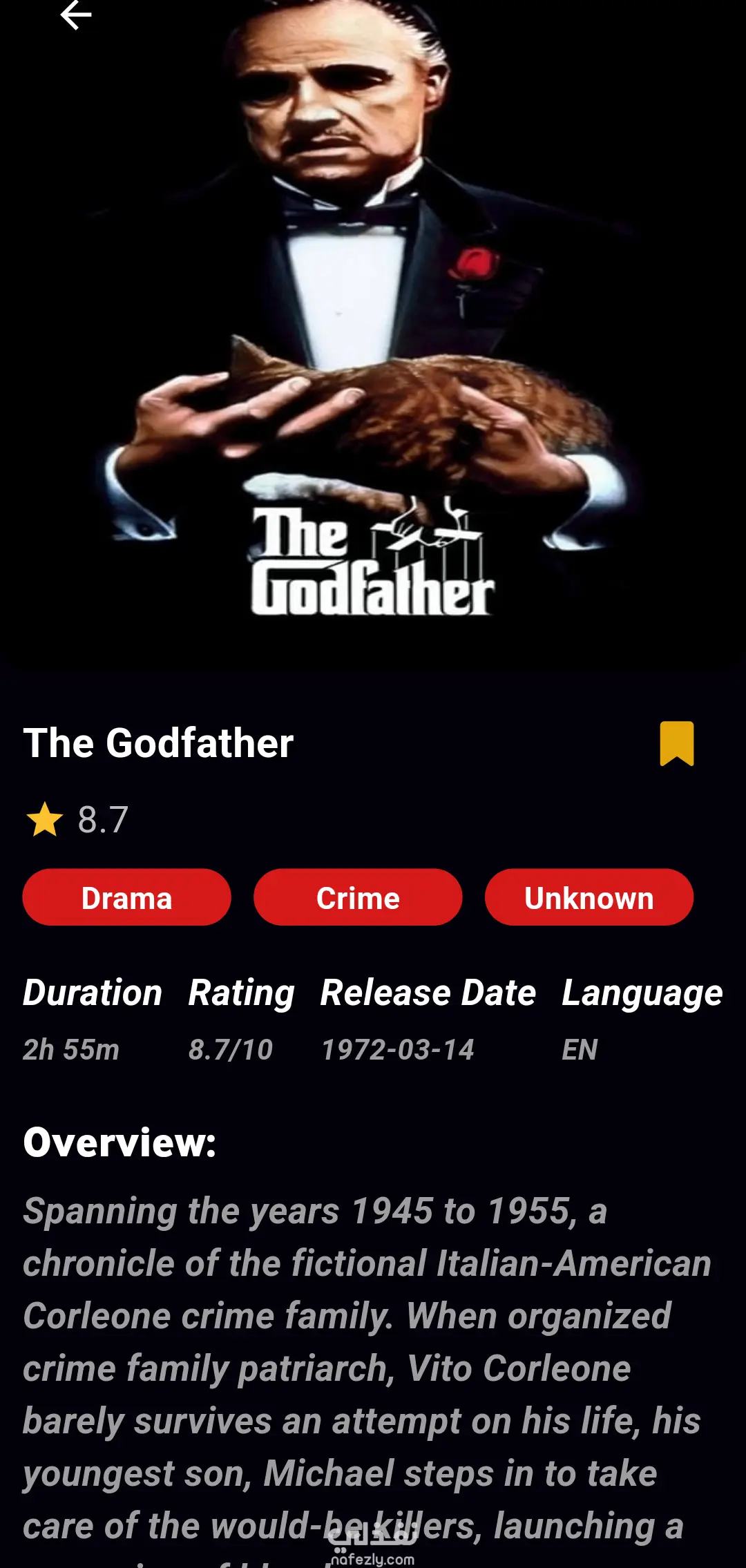Image resolution: width=746 pixels, height=1568 pixels.
Task: Toggle the bookmark for The Godfather
Action: pos(676,743)
